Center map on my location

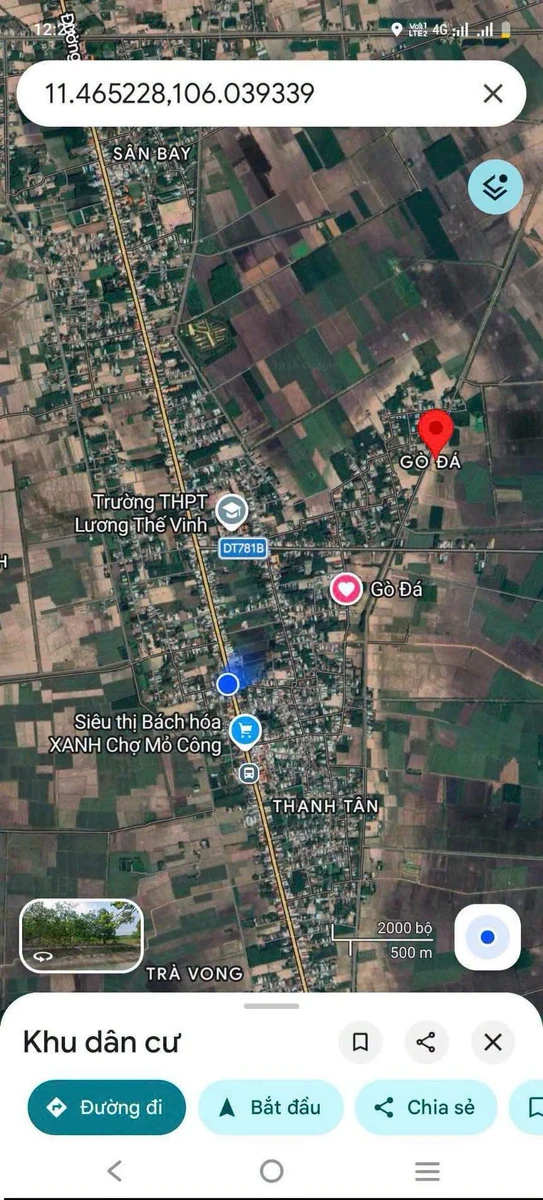tap(487, 938)
